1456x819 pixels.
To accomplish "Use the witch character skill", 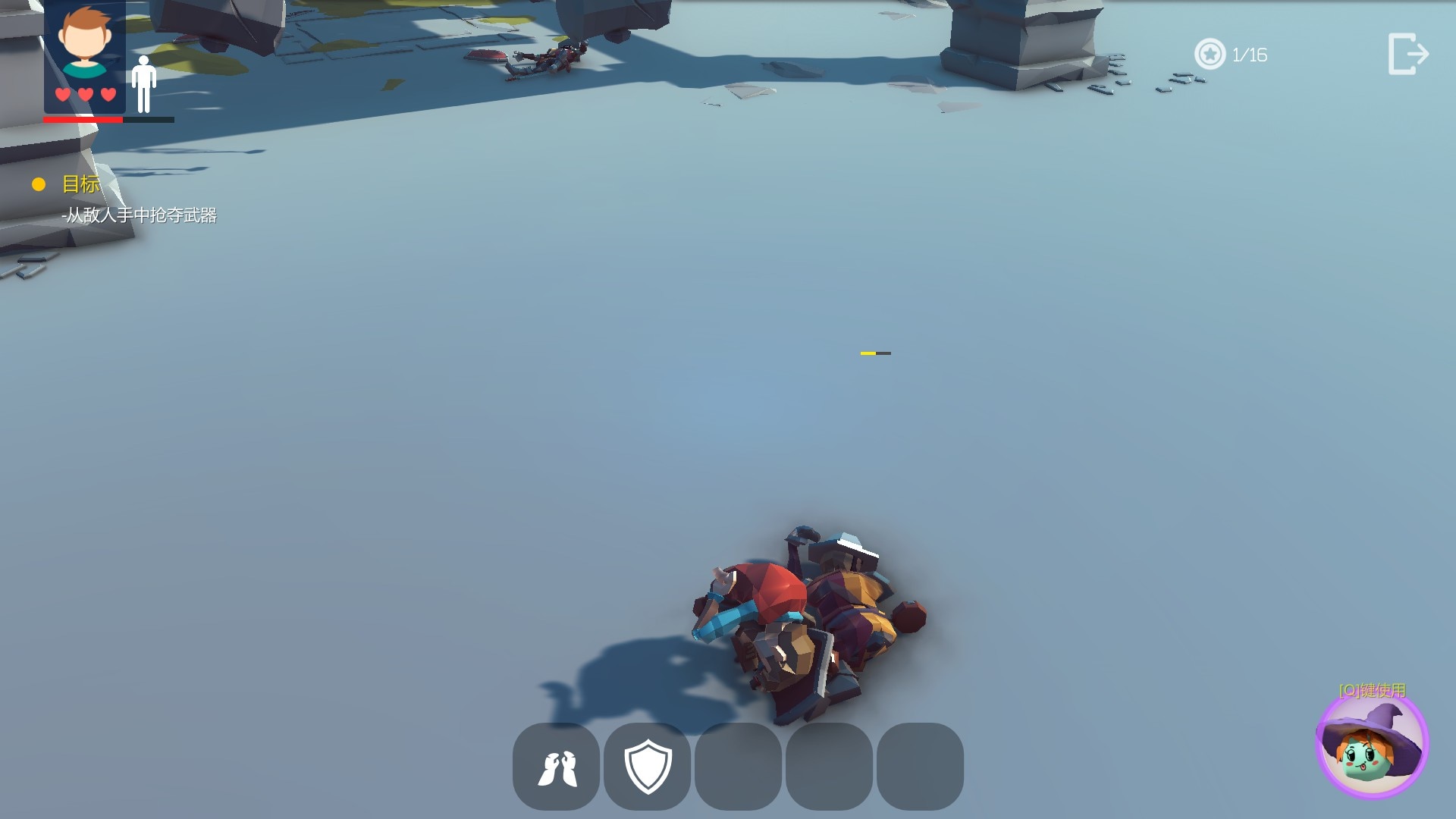I will coord(1372,746).
